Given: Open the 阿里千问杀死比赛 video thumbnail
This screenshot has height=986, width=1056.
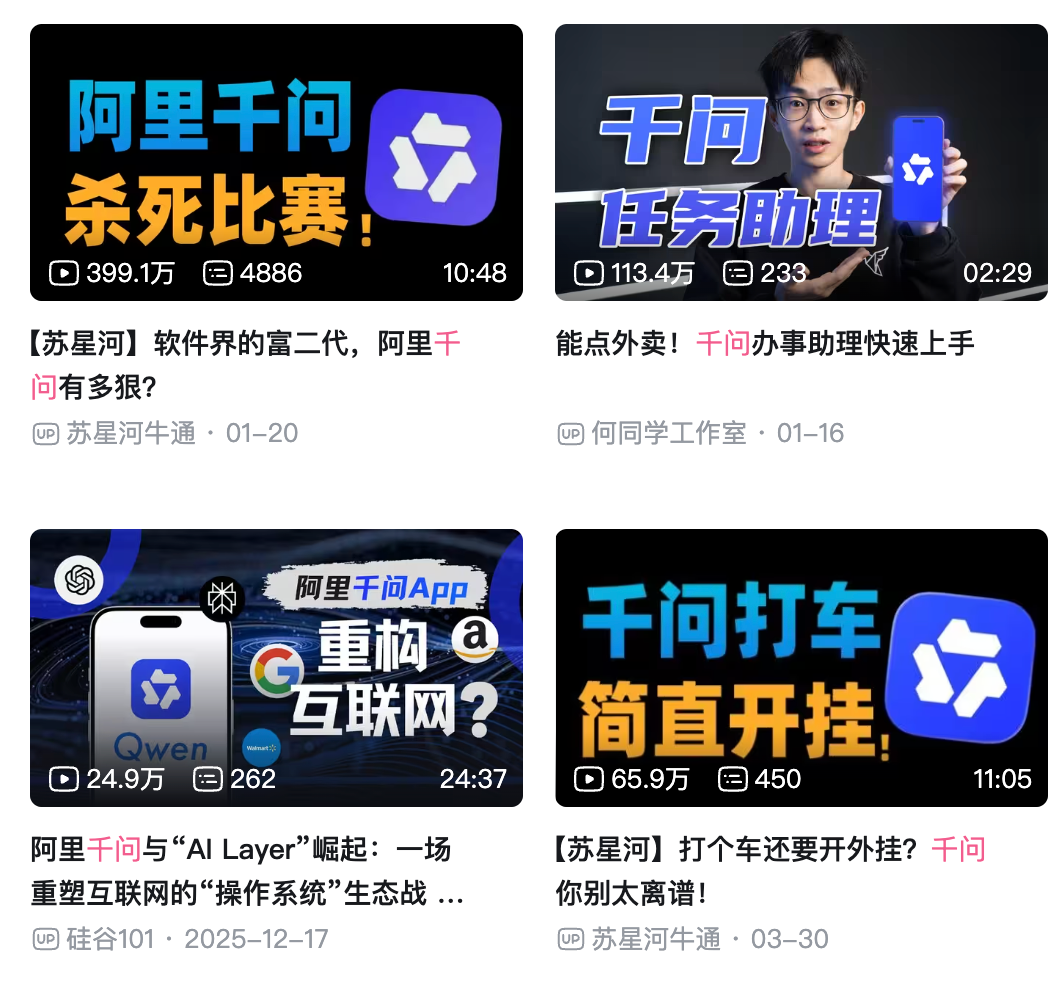Looking at the screenshot, I should tap(276, 162).
